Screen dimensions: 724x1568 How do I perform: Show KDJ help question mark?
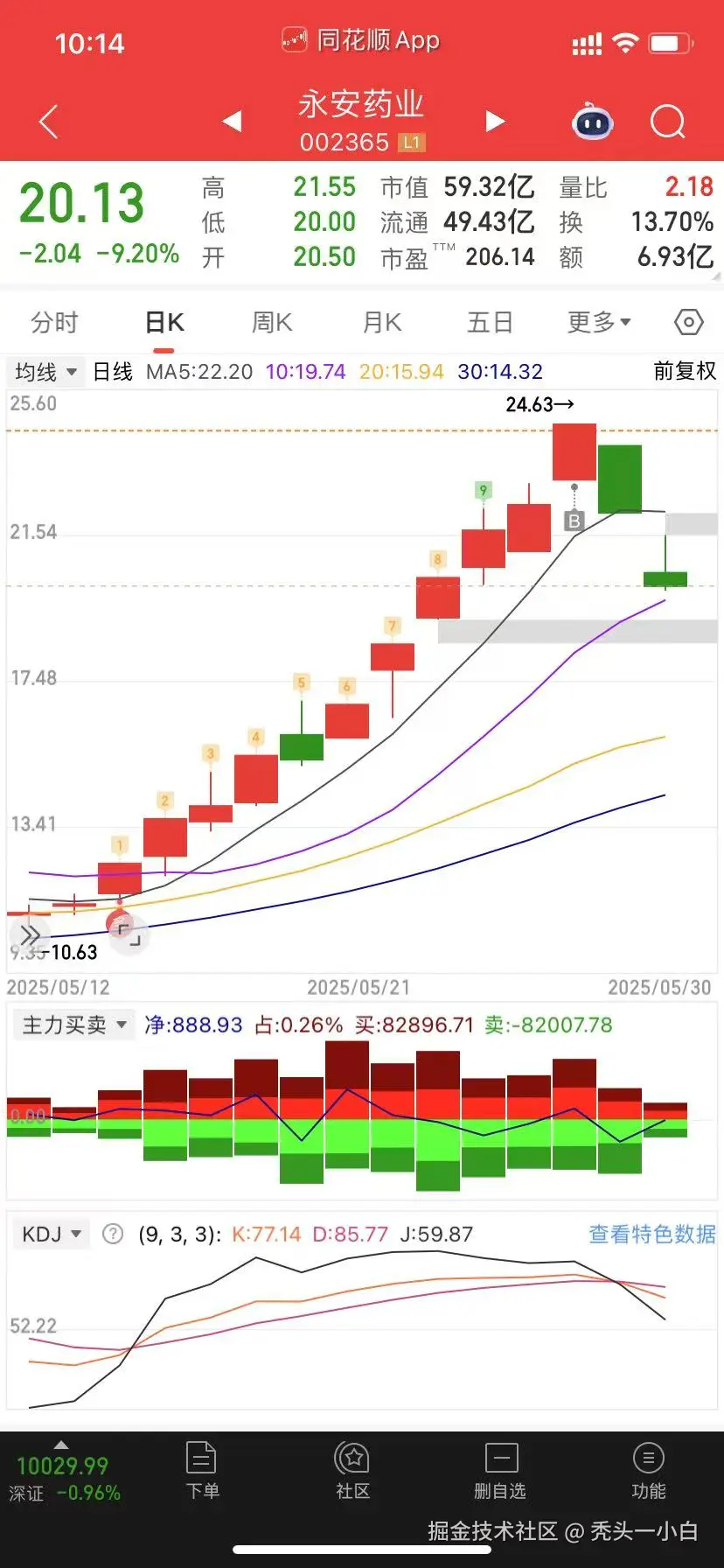pyautogui.click(x=113, y=1234)
